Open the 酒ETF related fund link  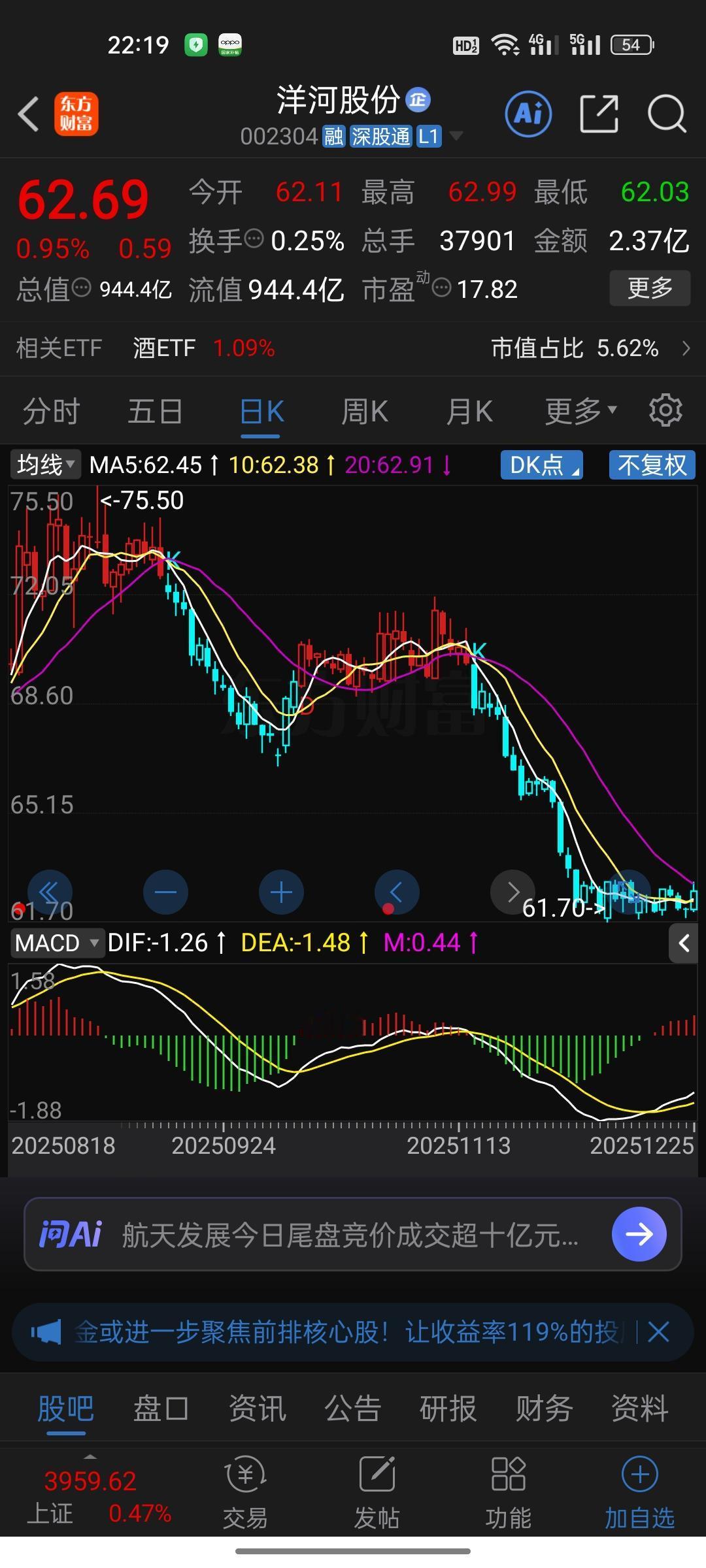point(163,348)
